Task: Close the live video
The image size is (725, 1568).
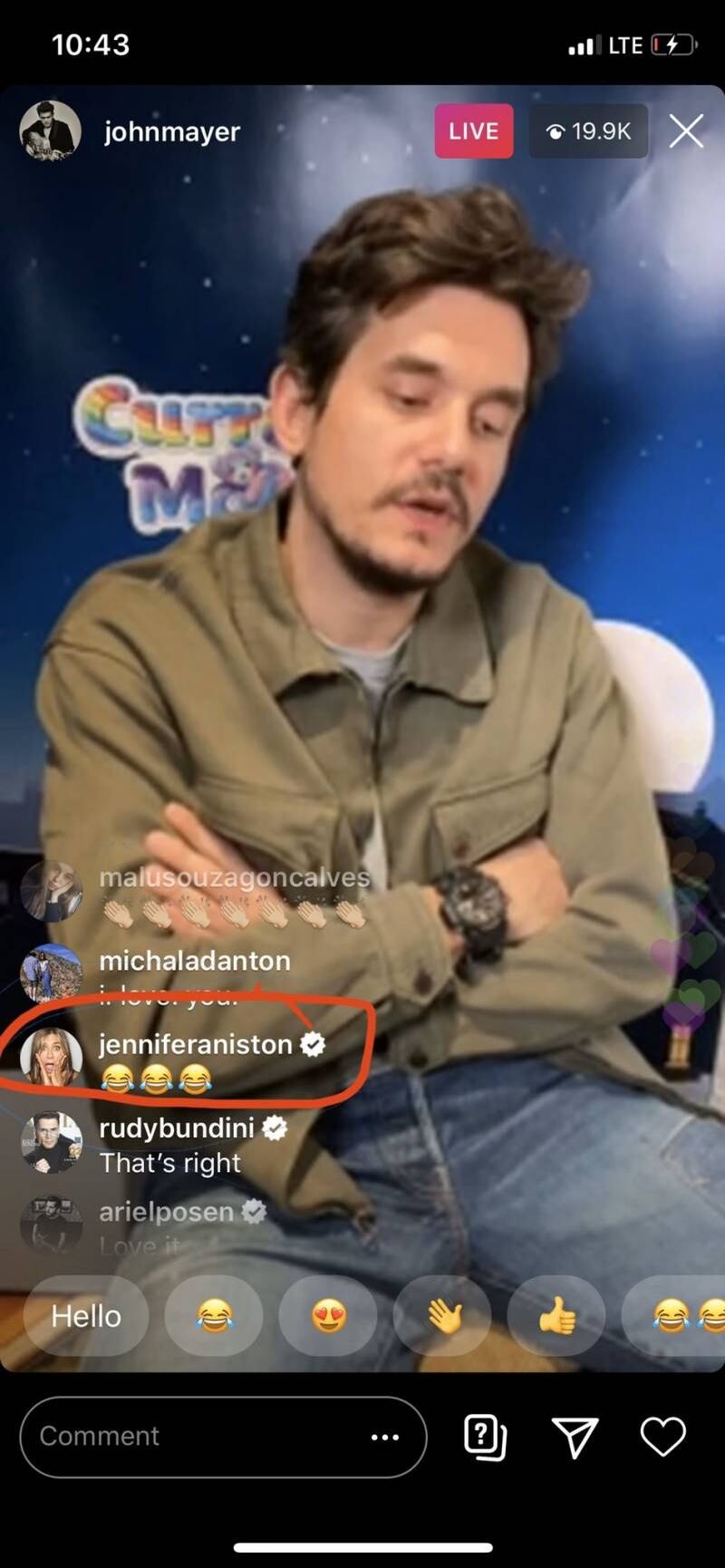Action: point(686,131)
